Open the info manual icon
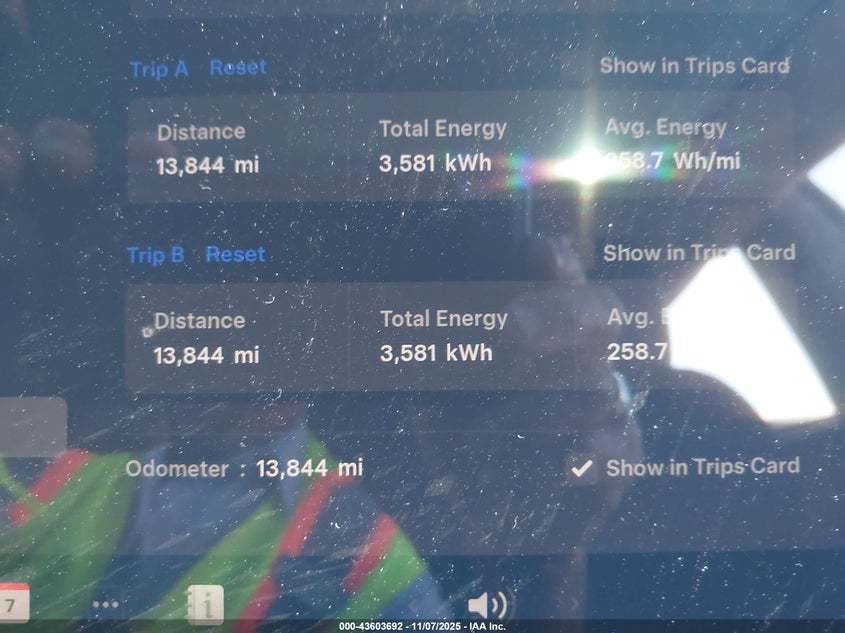 [205, 604]
